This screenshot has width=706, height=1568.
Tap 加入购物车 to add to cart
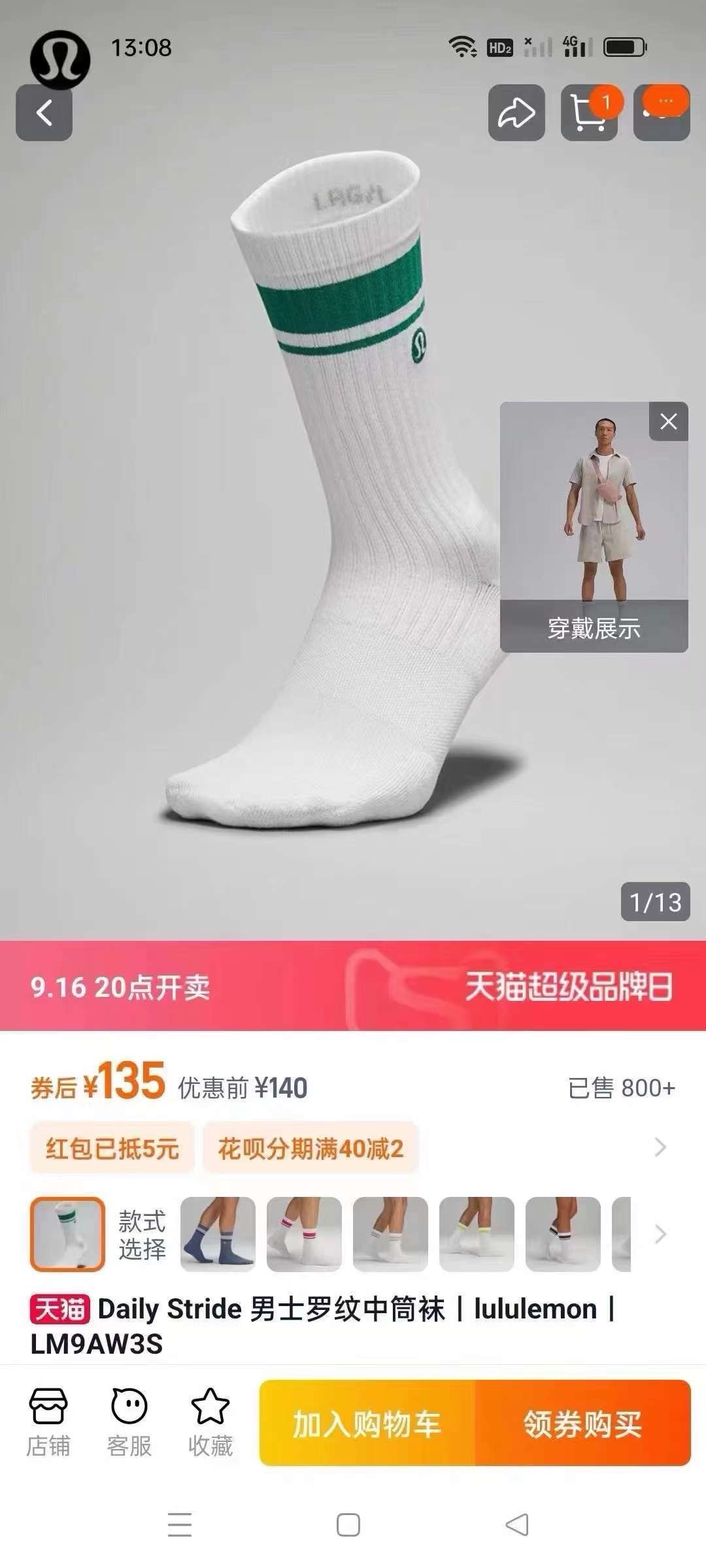(x=367, y=1422)
